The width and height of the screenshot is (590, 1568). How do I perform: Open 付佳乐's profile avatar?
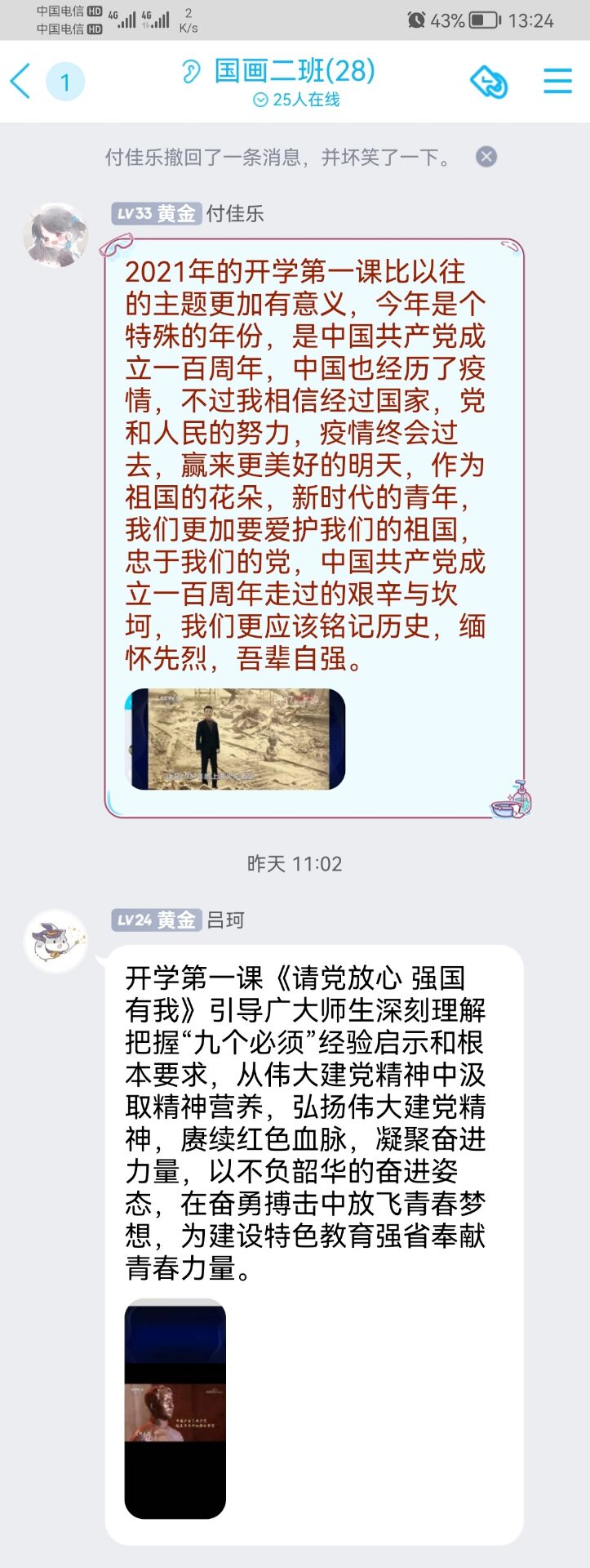tap(55, 235)
